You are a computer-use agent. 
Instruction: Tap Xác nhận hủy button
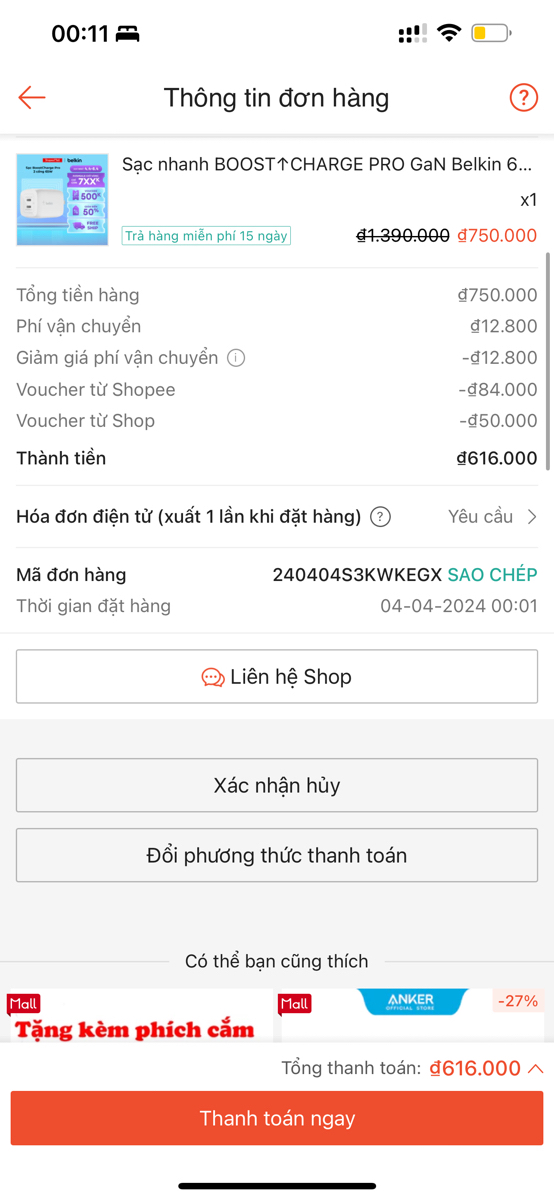click(277, 785)
